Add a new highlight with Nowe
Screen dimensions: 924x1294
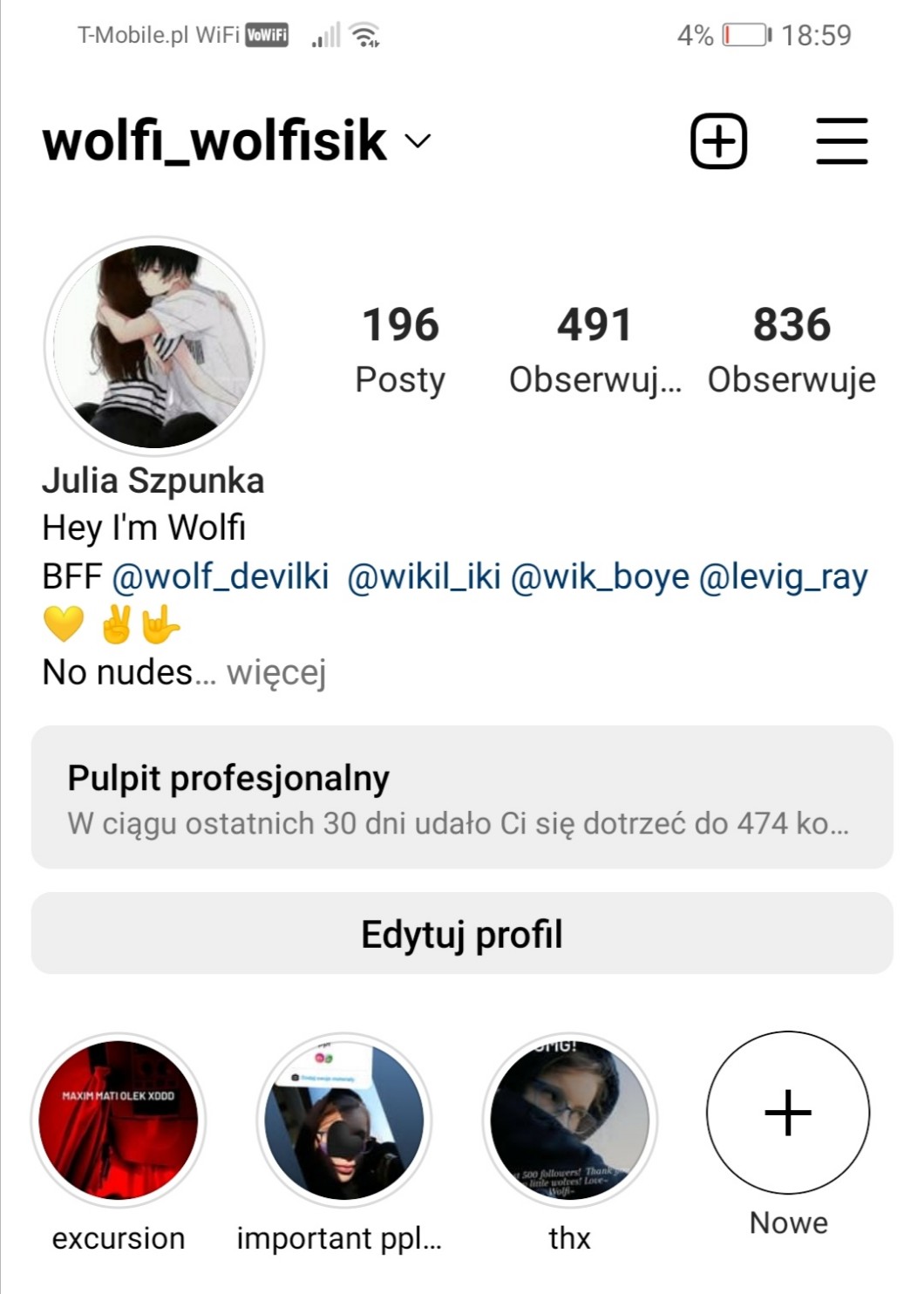788,1114
